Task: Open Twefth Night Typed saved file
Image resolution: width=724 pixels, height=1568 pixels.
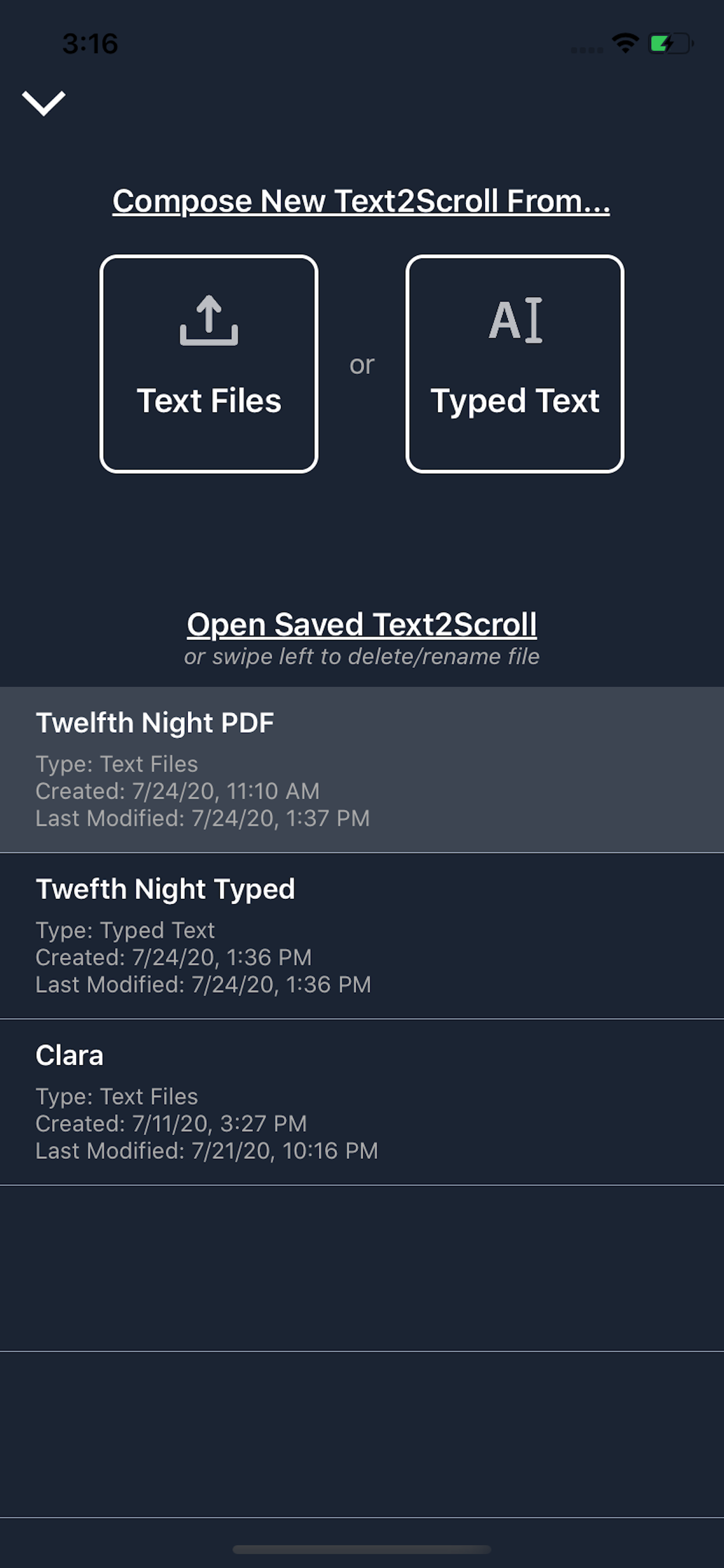Action: click(362, 936)
